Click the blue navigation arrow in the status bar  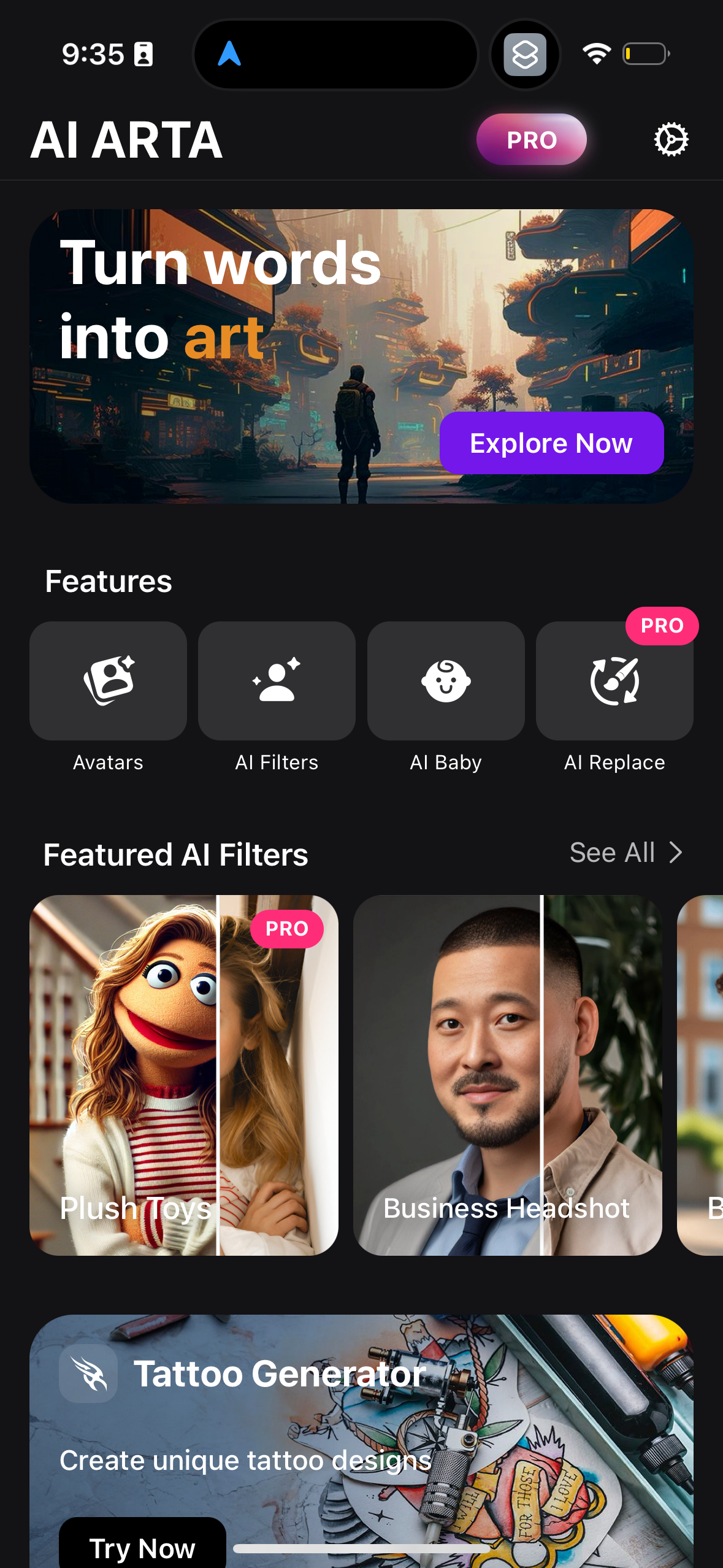click(x=229, y=55)
